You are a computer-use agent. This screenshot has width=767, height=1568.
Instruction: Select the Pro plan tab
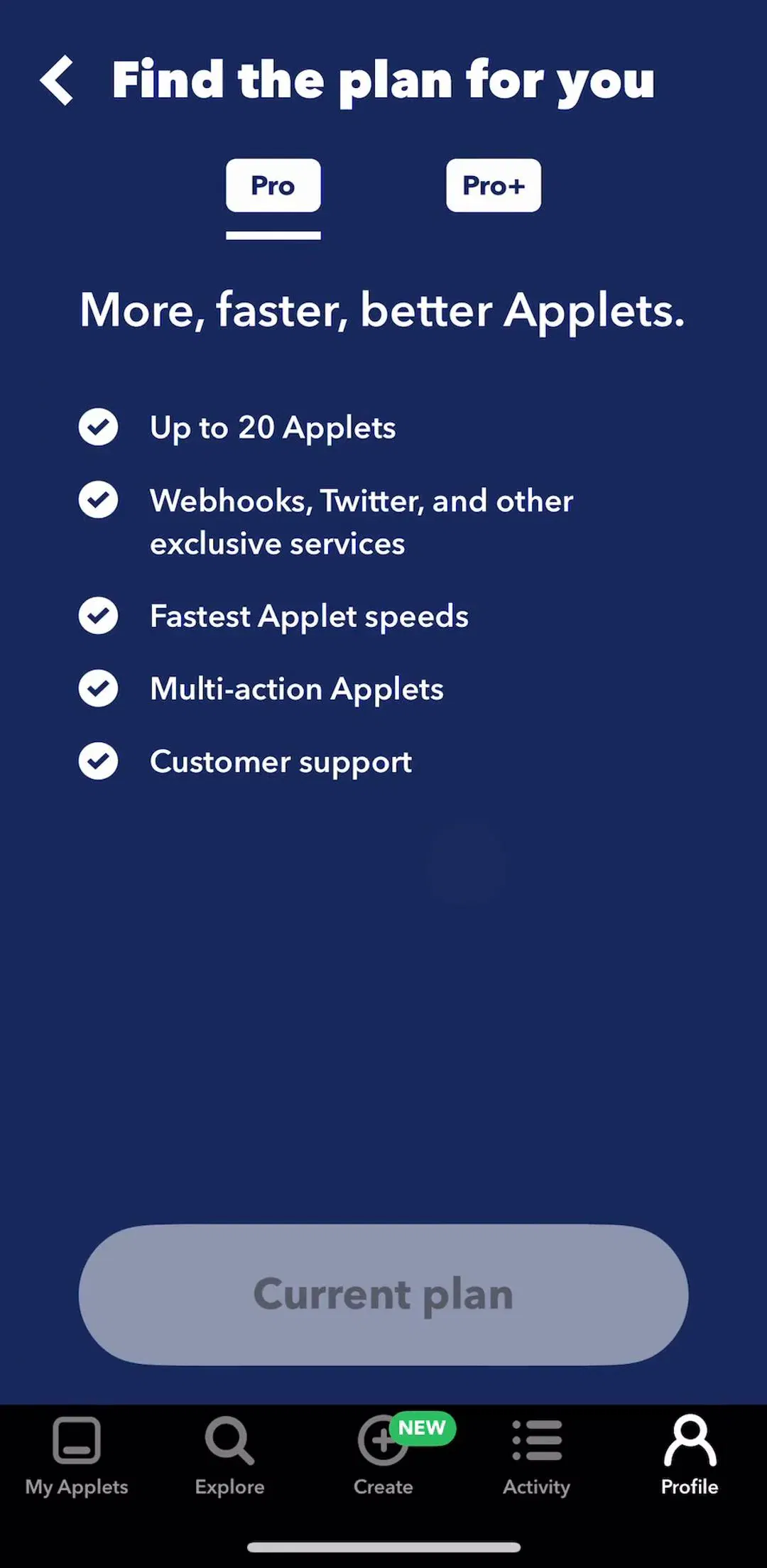tap(273, 185)
